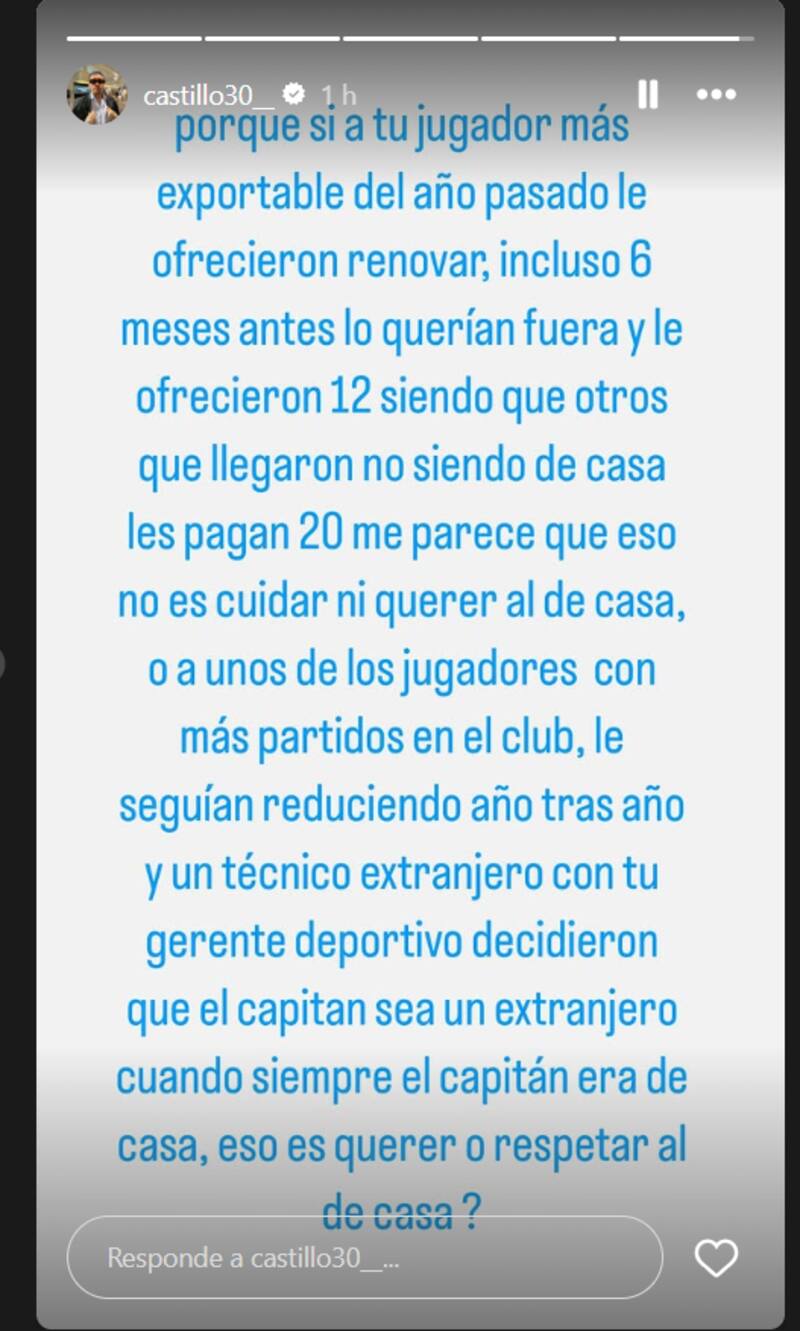This screenshot has height=1331, width=800.
Task: Tap the reply field to castillo30__
Action: (364, 1257)
